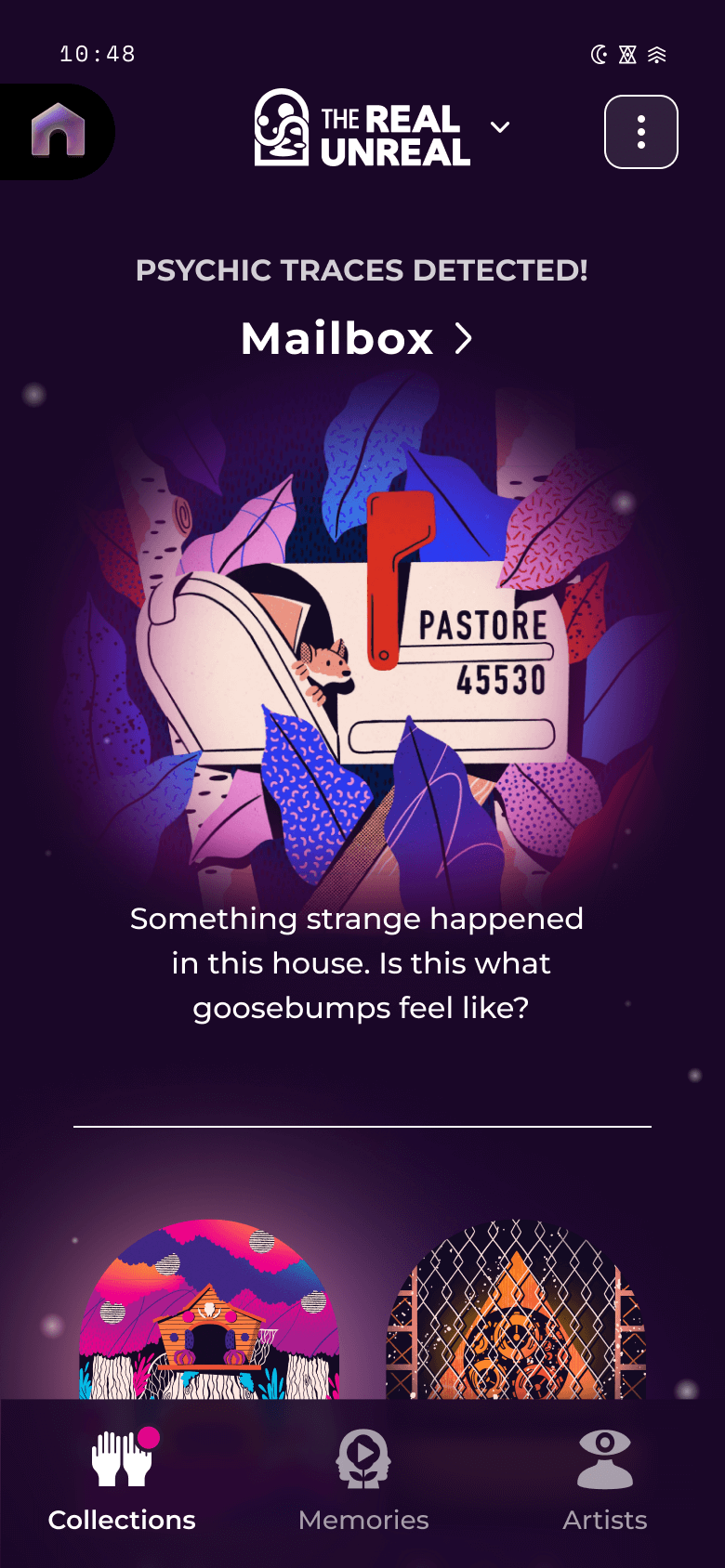Open the chain-link fence collection thumbnail
725x1568 pixels.
(x=516, y=1310)
